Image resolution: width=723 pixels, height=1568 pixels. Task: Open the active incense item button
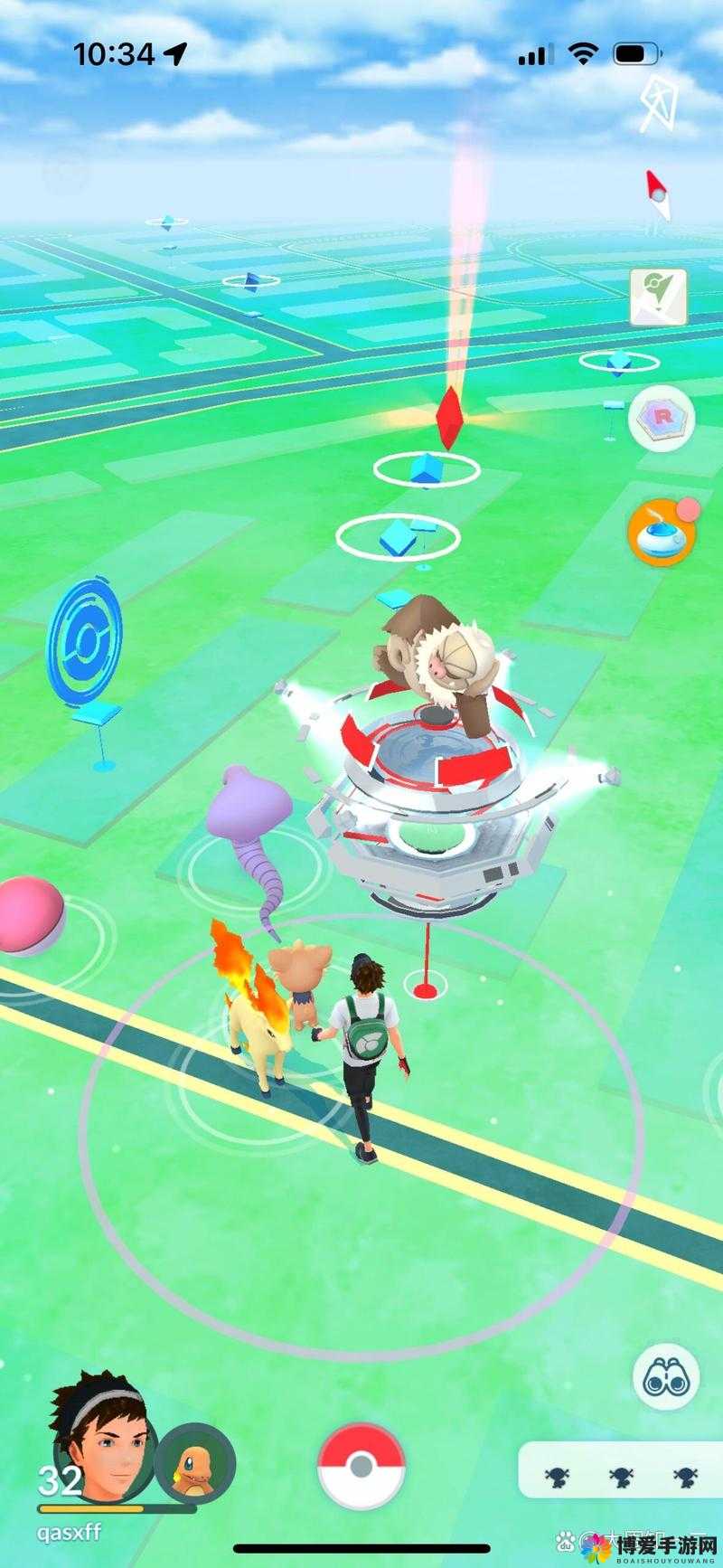coord(662,532)
